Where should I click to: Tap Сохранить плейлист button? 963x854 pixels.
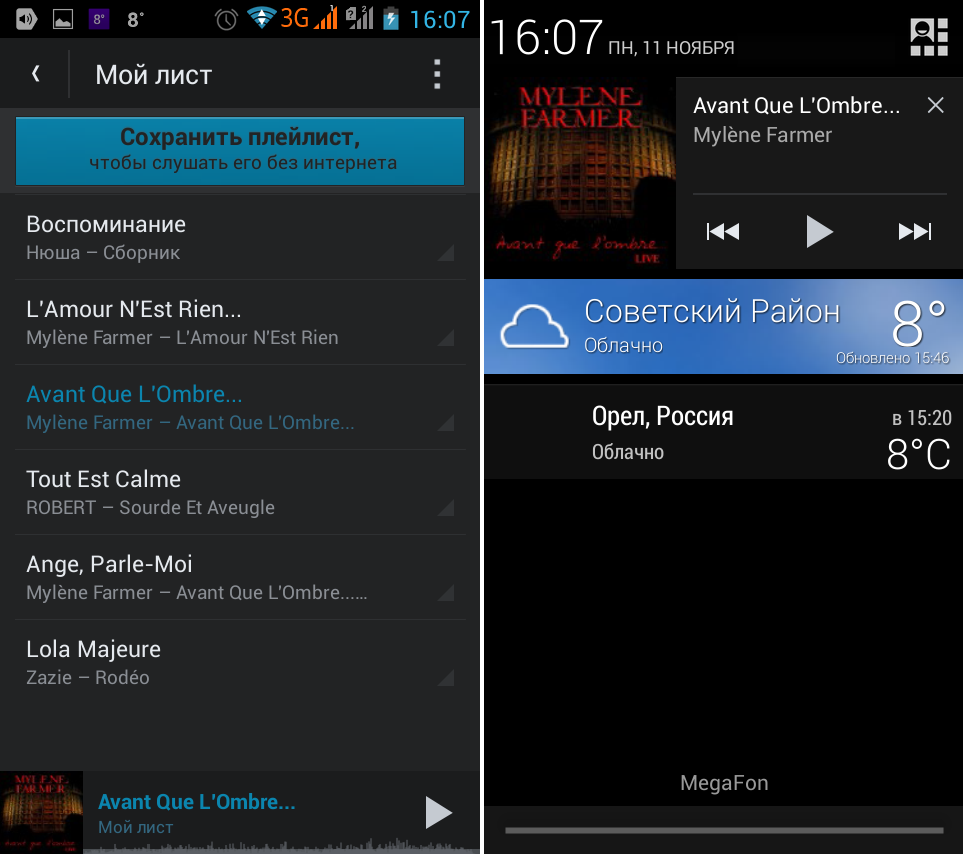tap(240, 150)
